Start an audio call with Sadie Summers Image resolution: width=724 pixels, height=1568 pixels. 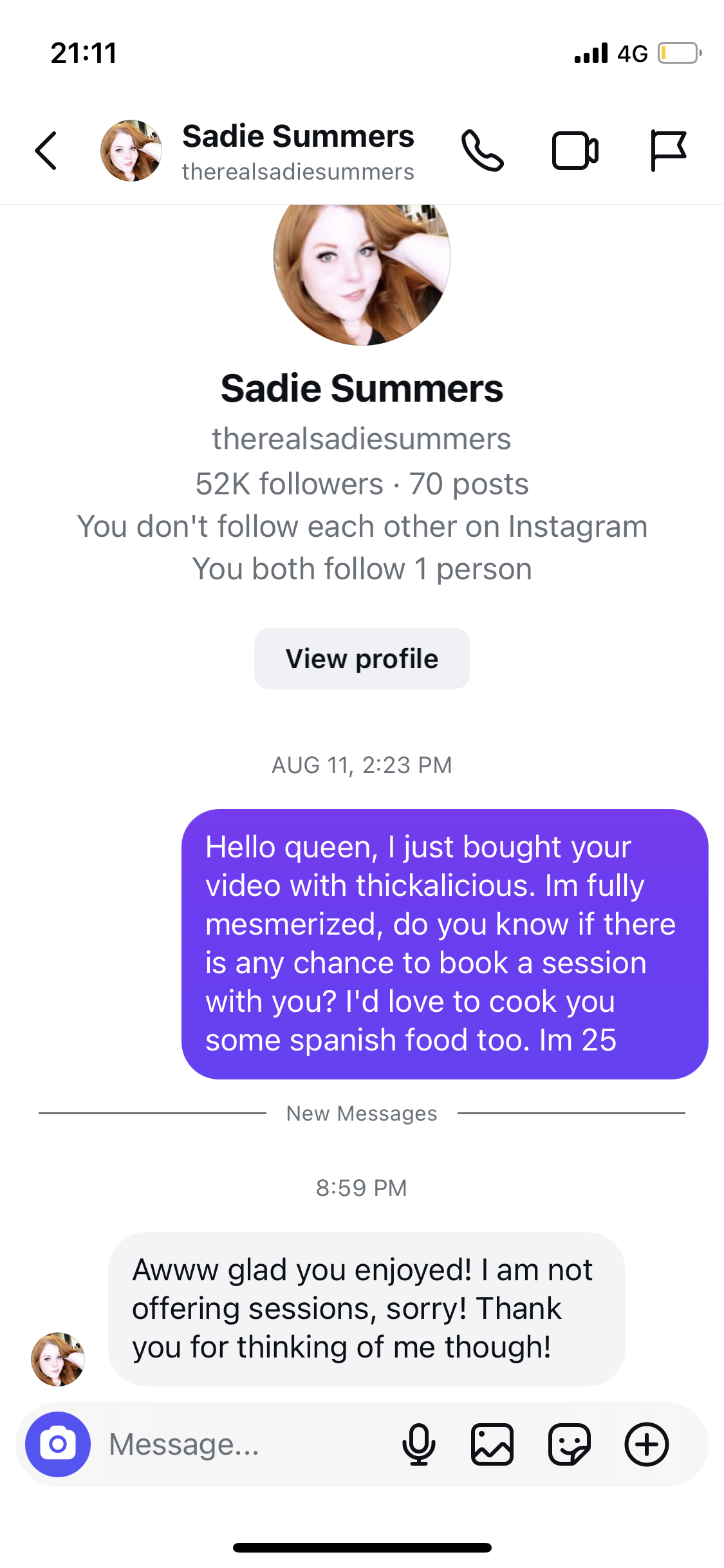(482, 151)
